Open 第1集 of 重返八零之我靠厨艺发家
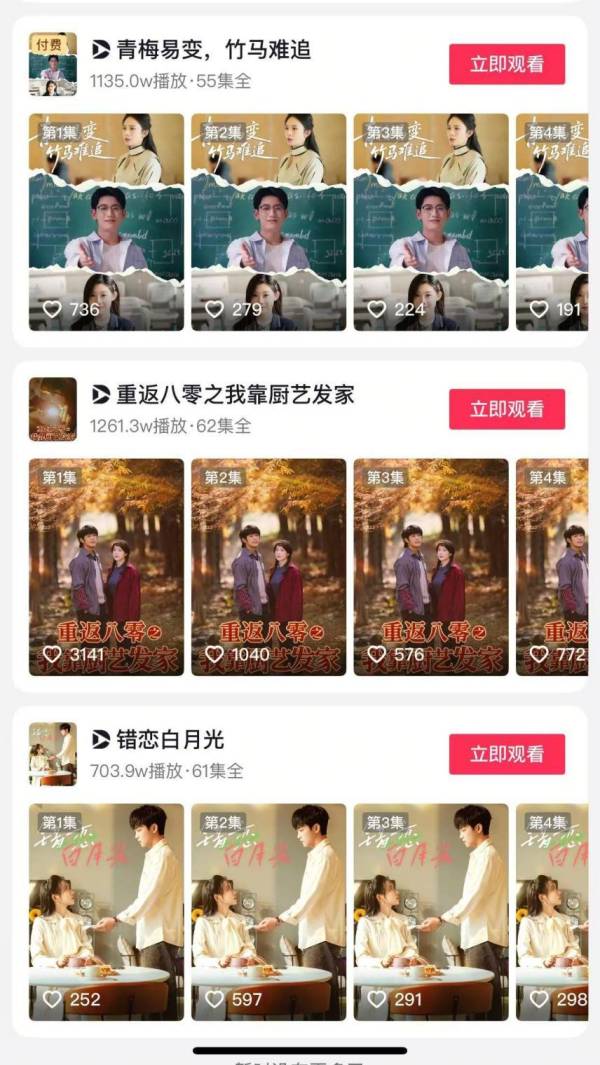Viewport: 600px width, 1065px height. [106, 567]
